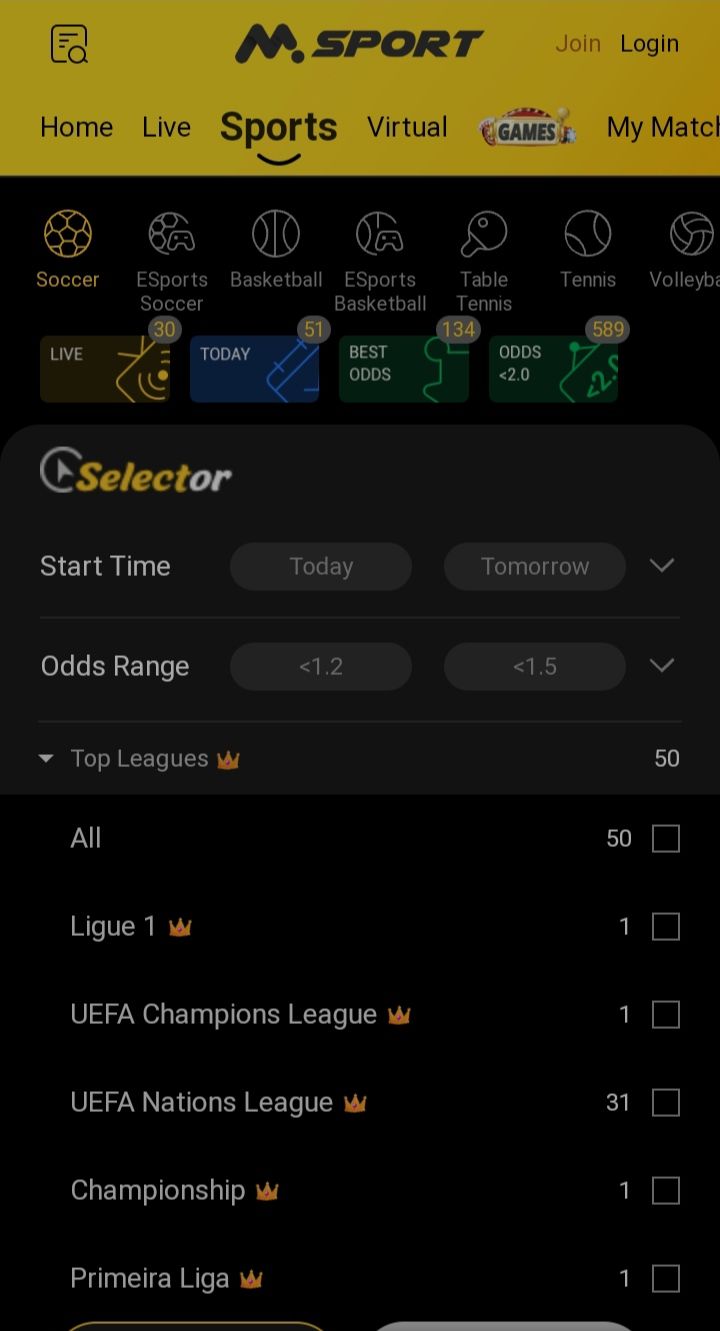Open the LIVE matches card
Image resolution: width=720 pixels, height=1331 pixels.
point(105,369)
